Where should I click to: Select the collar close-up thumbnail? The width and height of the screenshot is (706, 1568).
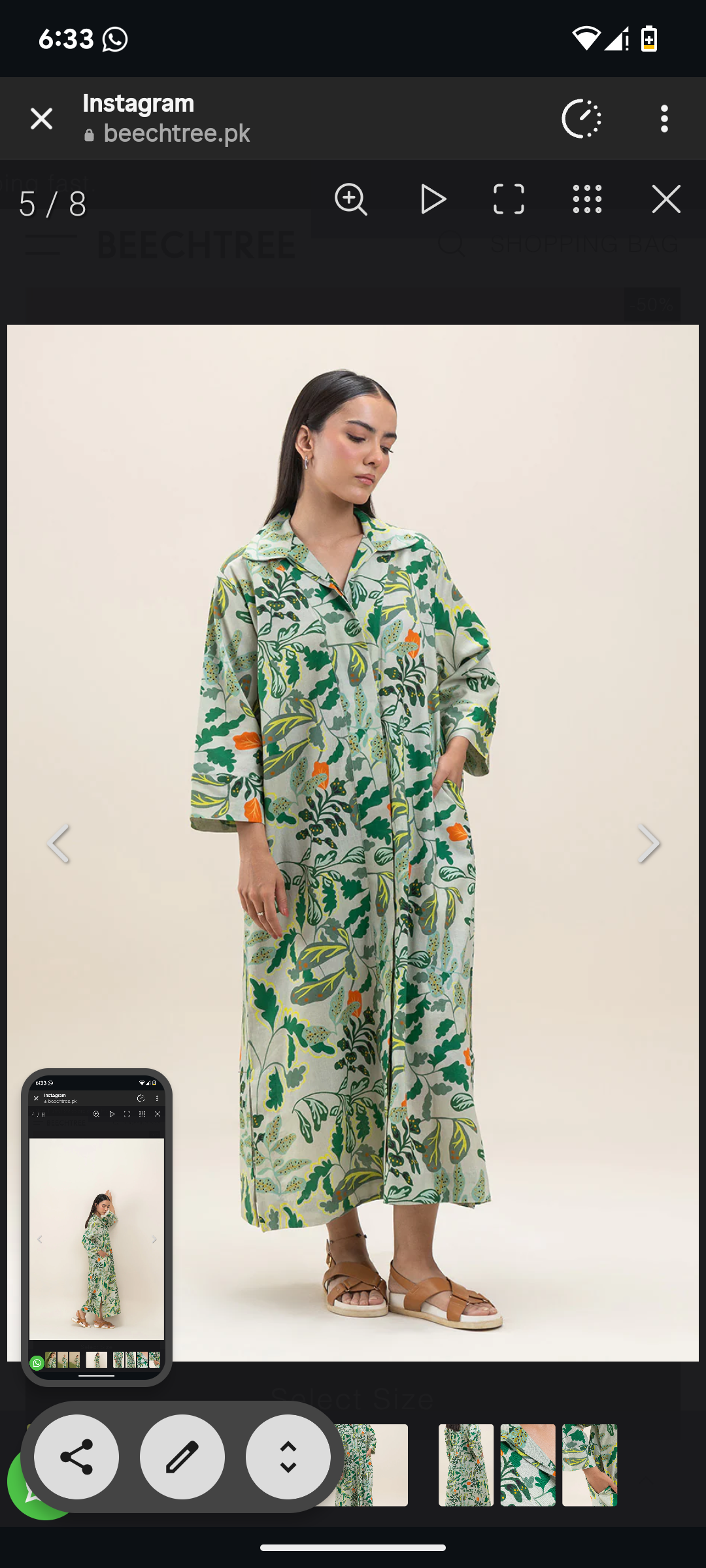[x=528, y=1465]
